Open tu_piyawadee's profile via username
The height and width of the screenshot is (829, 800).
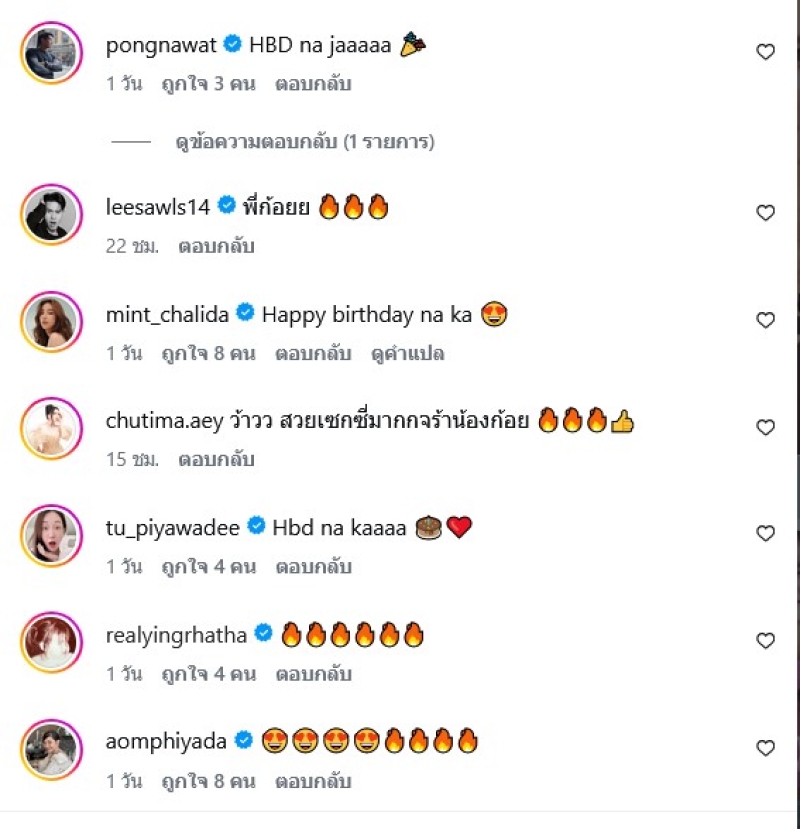pyautogui.click(x=174, y=527)
